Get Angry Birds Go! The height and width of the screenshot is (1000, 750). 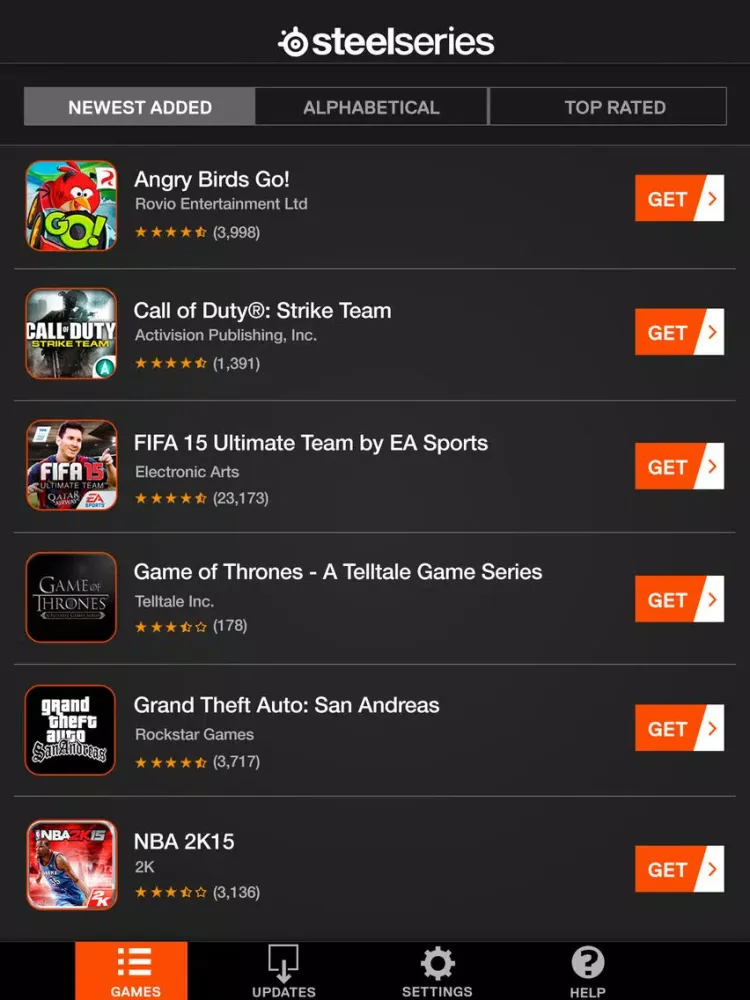[679, 198]
